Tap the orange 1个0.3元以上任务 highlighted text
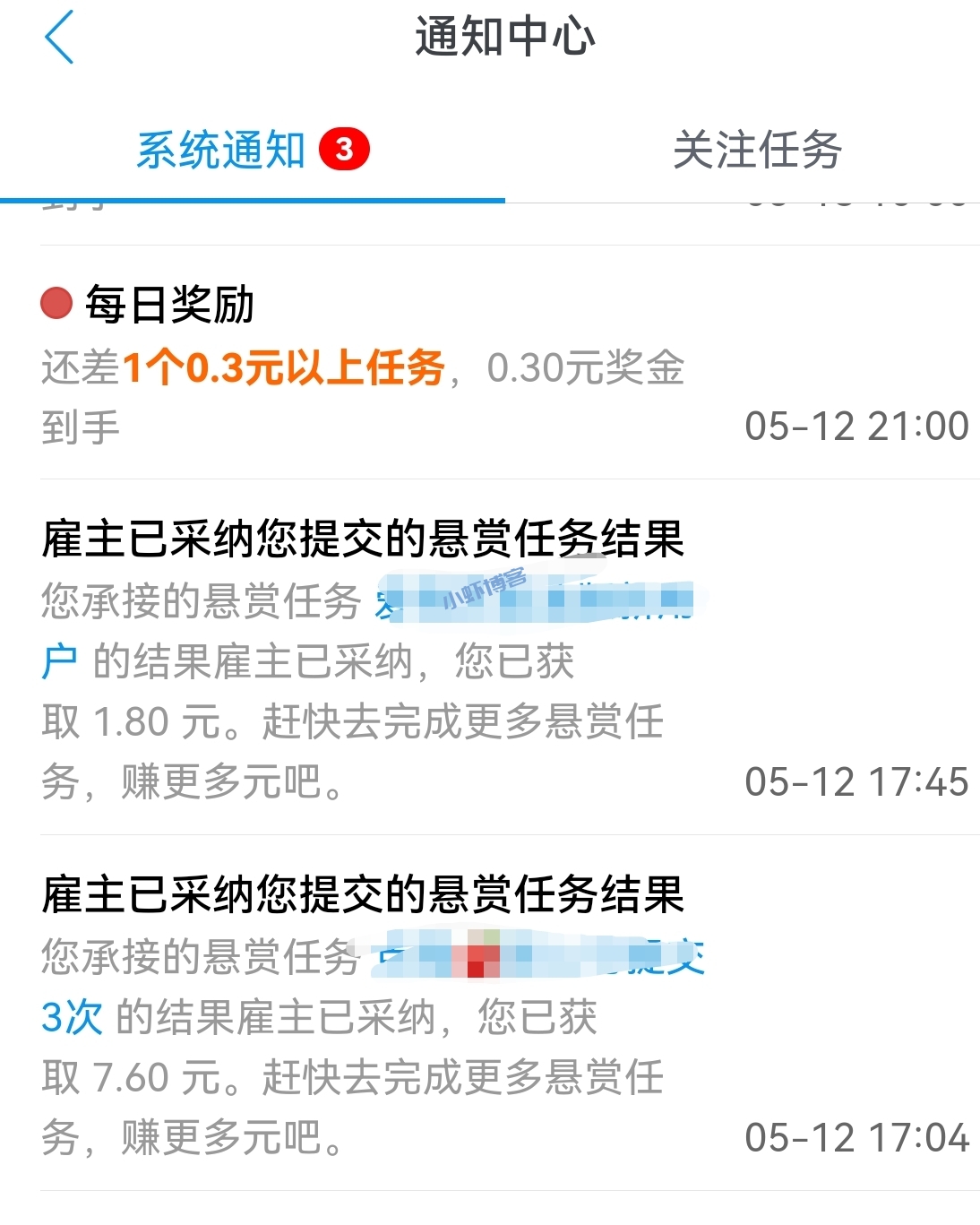 [x=285, y=367]
